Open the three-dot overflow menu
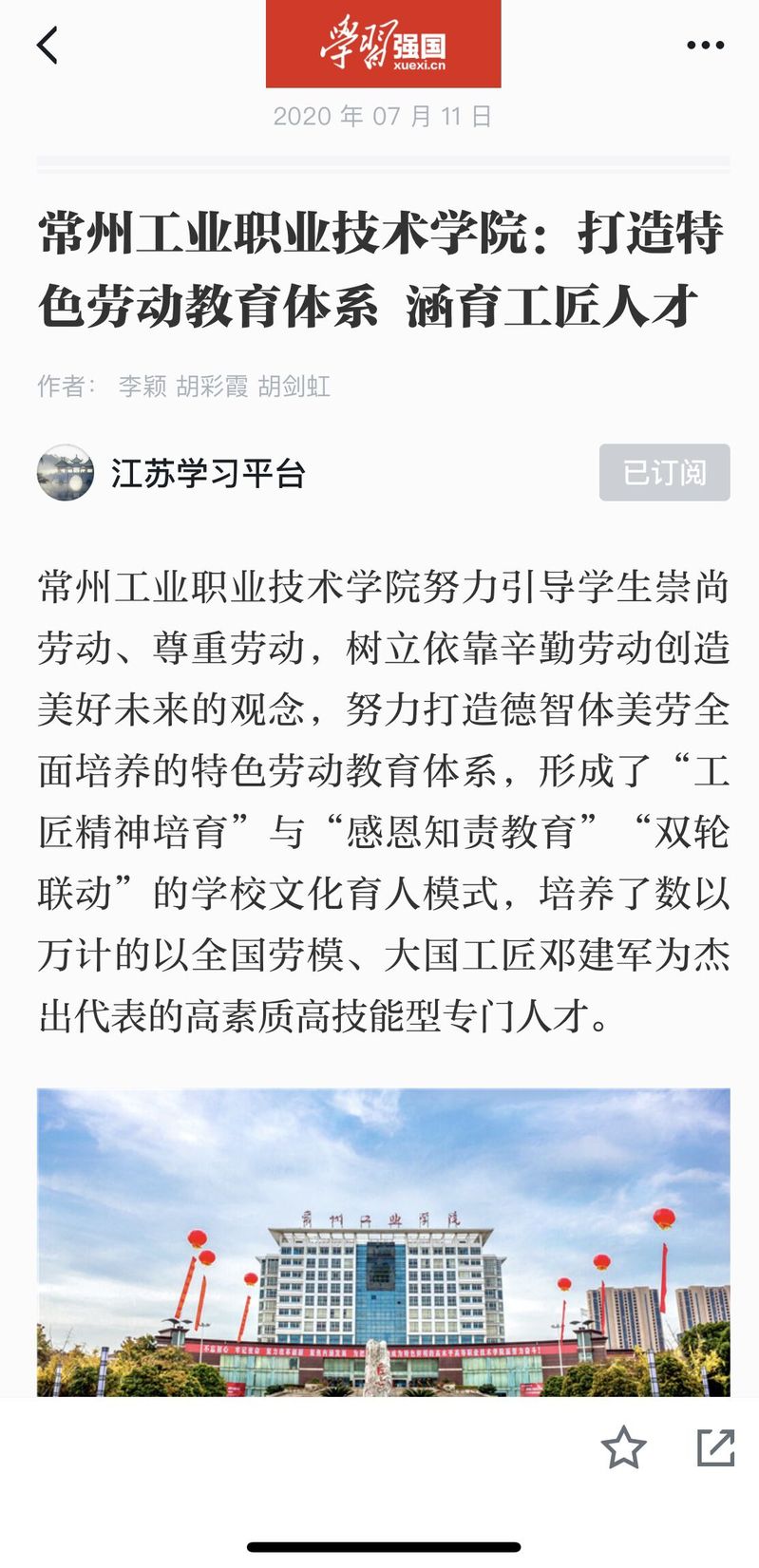 [x=705, y=45]
